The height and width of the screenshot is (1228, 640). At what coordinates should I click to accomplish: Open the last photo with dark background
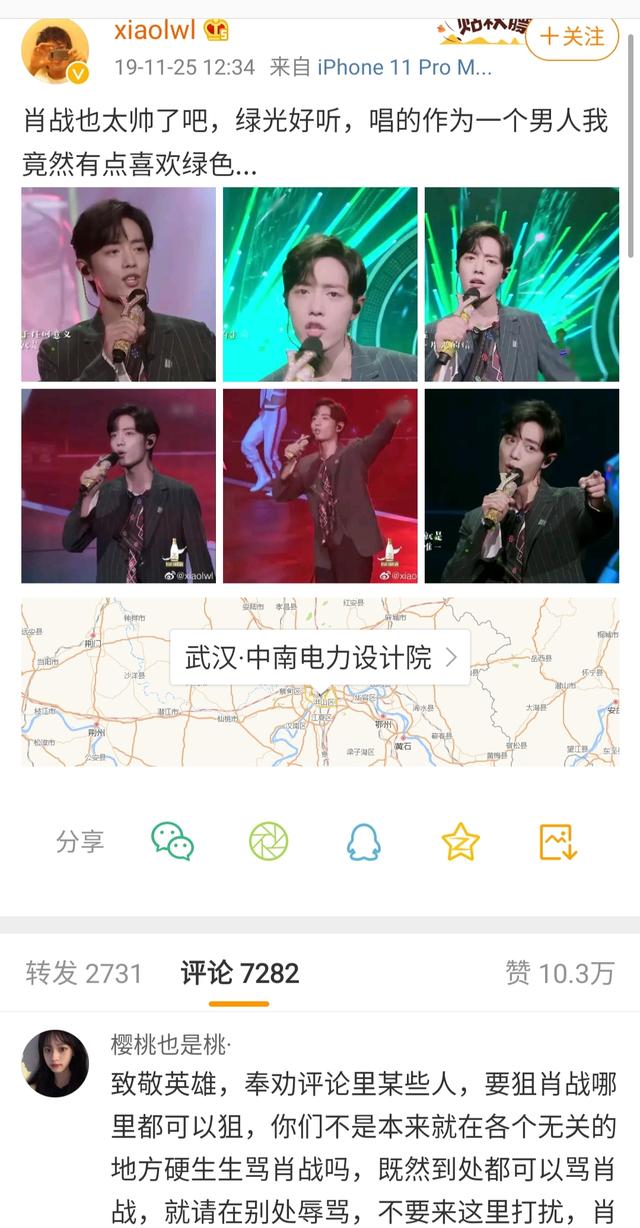coord(521,486)
